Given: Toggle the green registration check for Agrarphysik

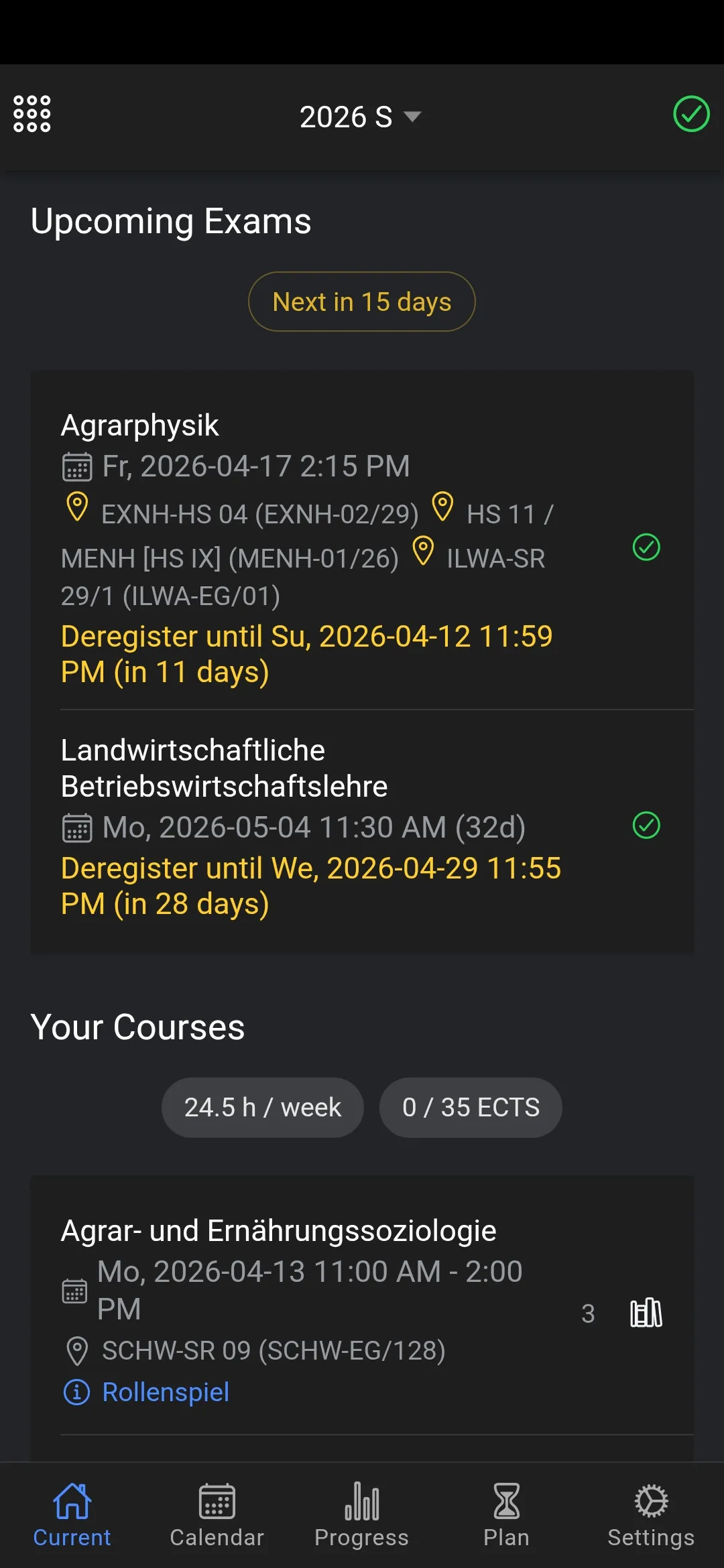Looking at the screenshot, I should 646,548.
